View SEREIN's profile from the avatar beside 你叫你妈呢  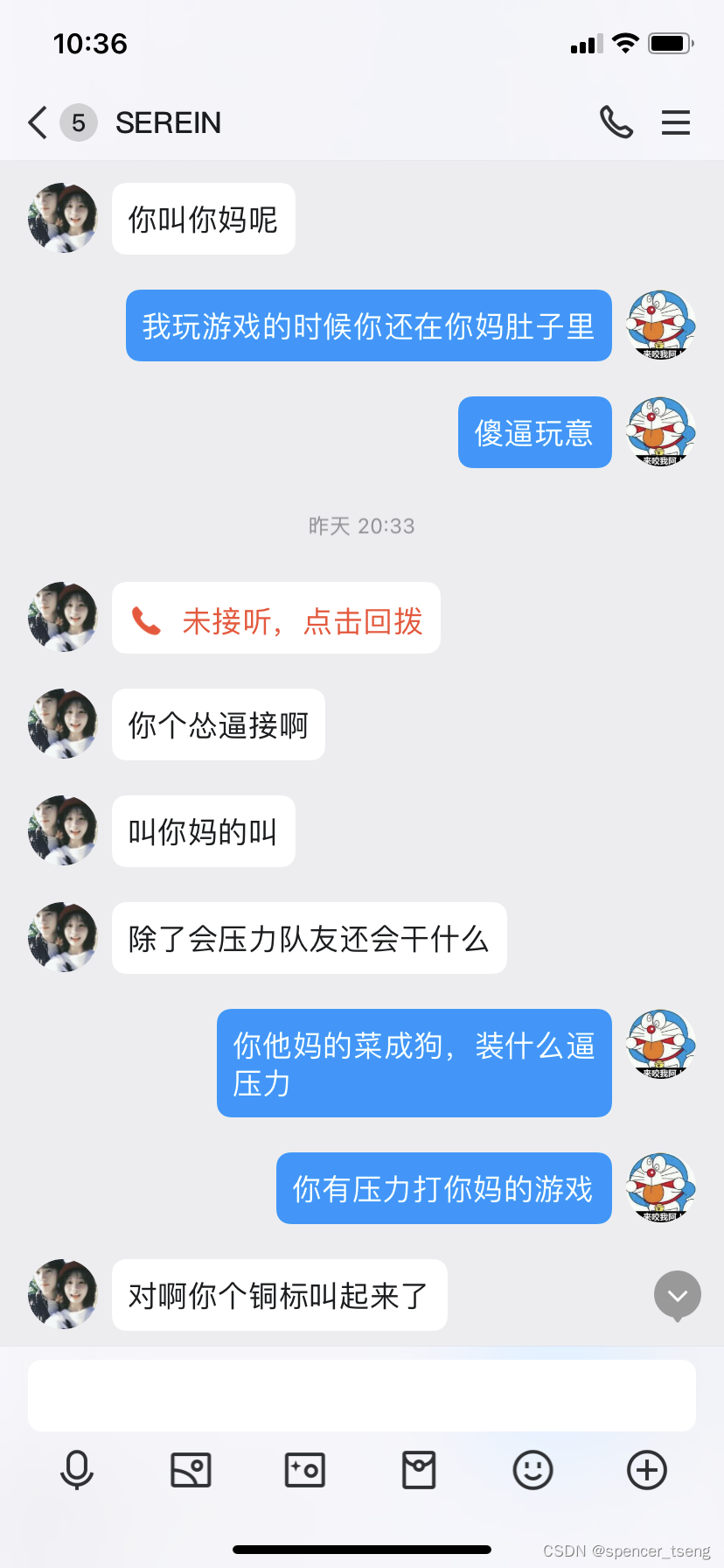[x=62, y=219]
